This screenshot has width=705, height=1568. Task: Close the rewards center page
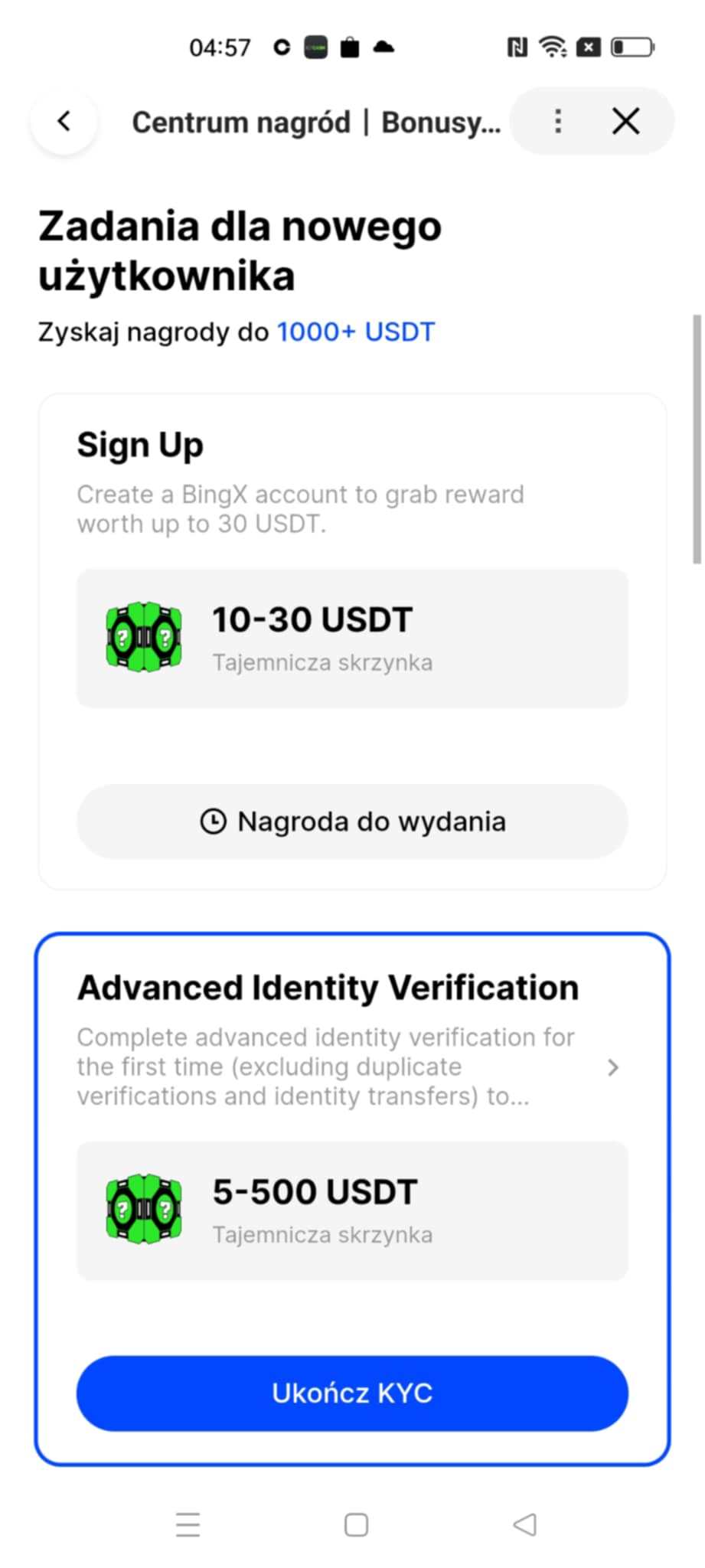click(x=626, y=121)
